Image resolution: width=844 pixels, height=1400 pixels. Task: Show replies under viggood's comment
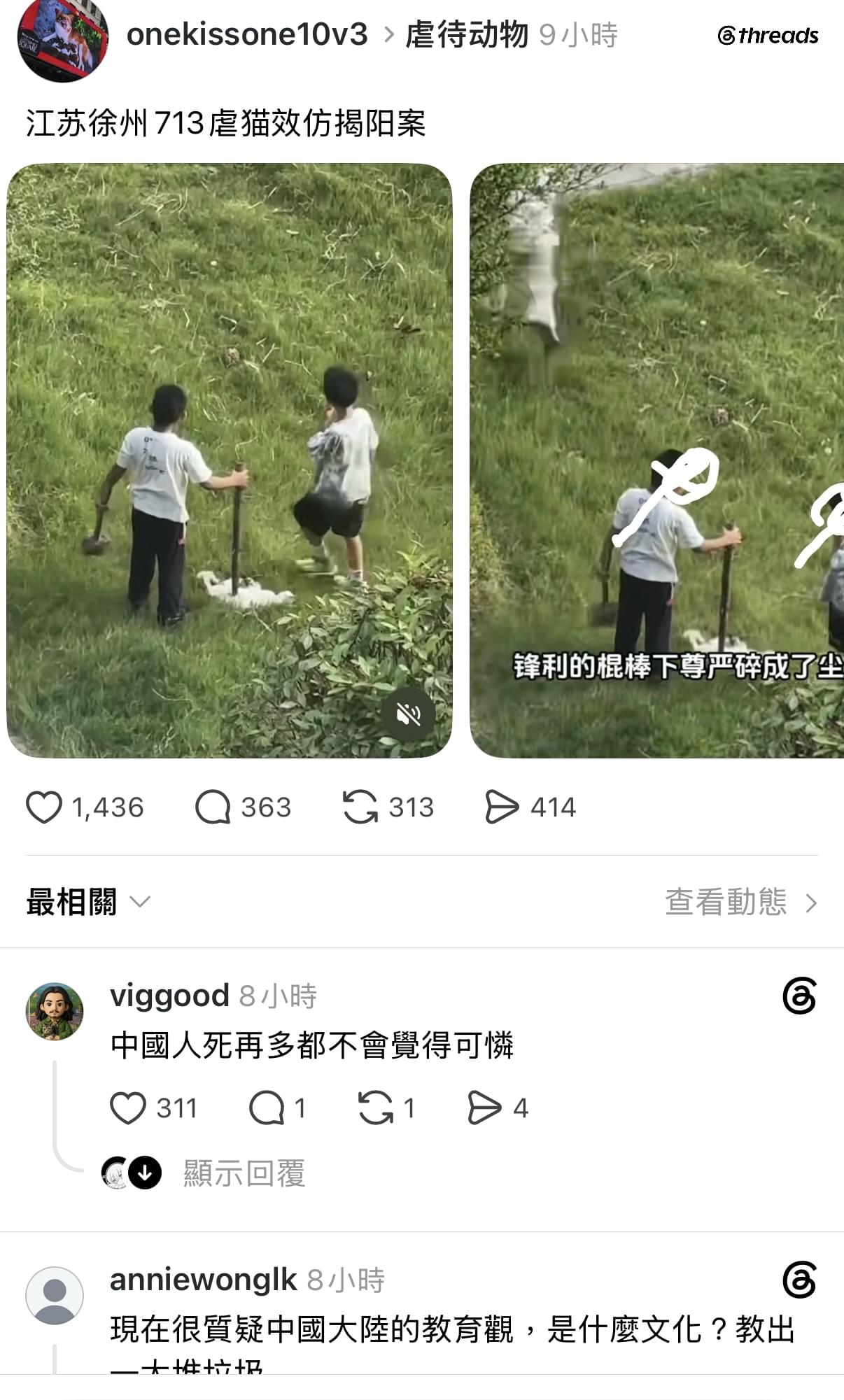[x=244, y=1173]
